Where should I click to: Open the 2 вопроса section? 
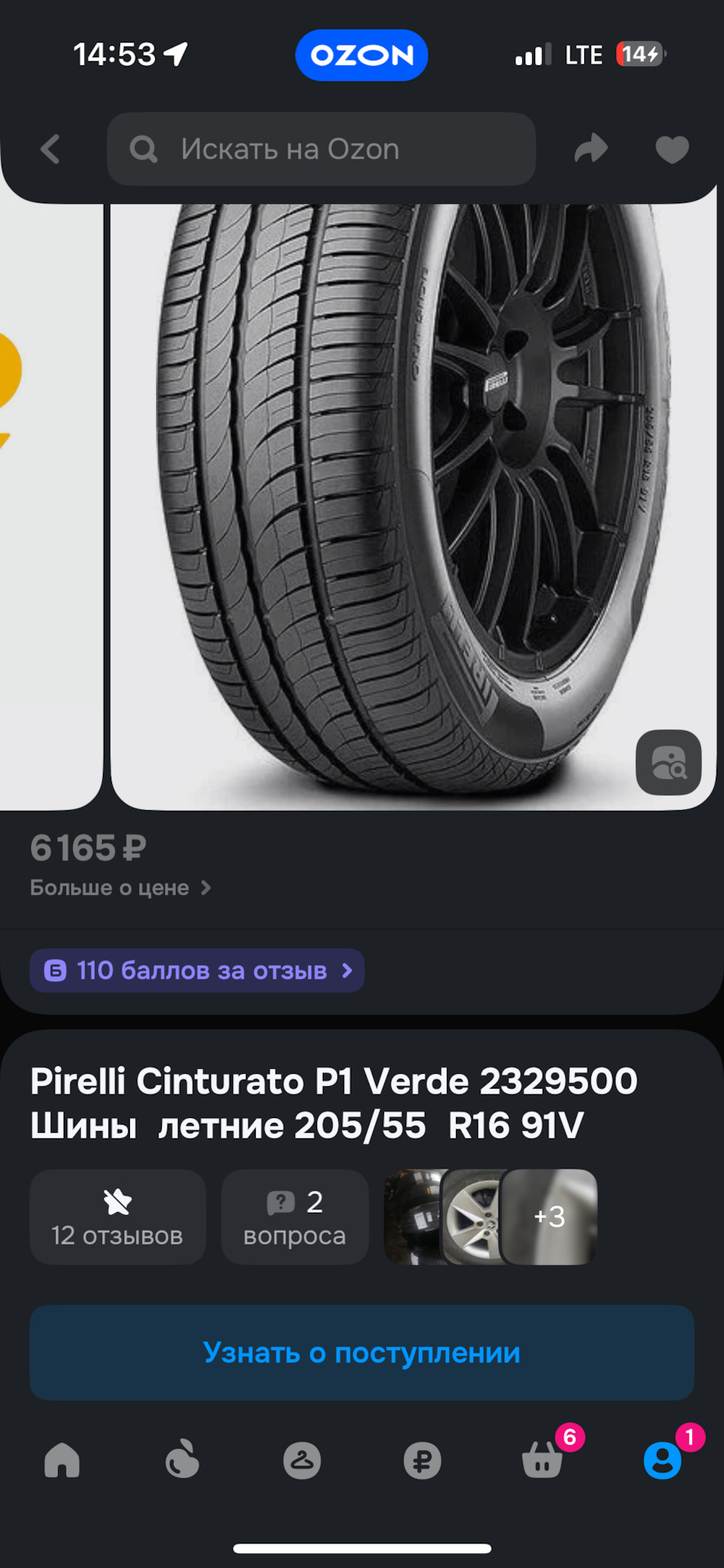(x=294, y=1217)
